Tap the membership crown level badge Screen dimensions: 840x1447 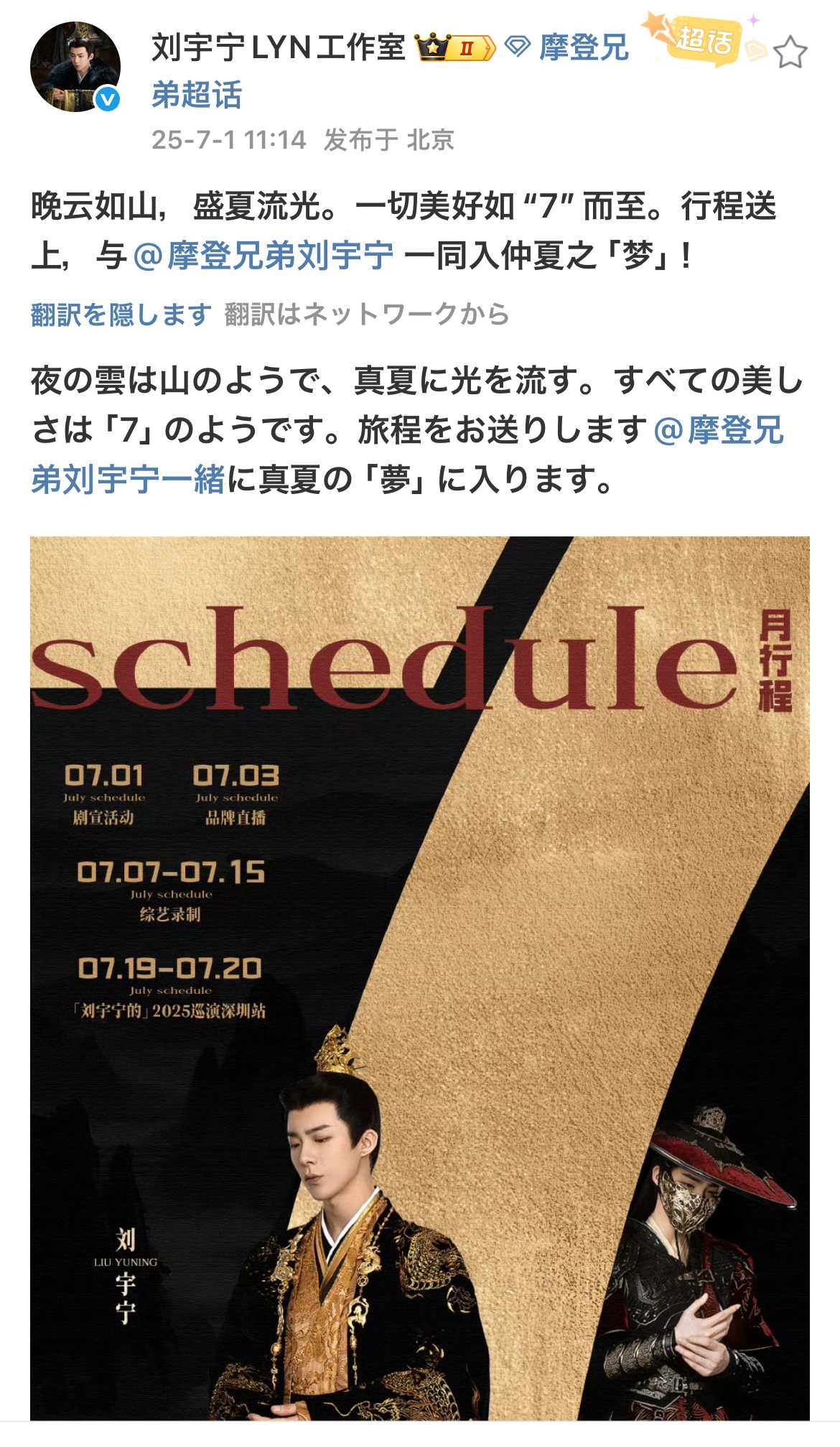(457, 48)
